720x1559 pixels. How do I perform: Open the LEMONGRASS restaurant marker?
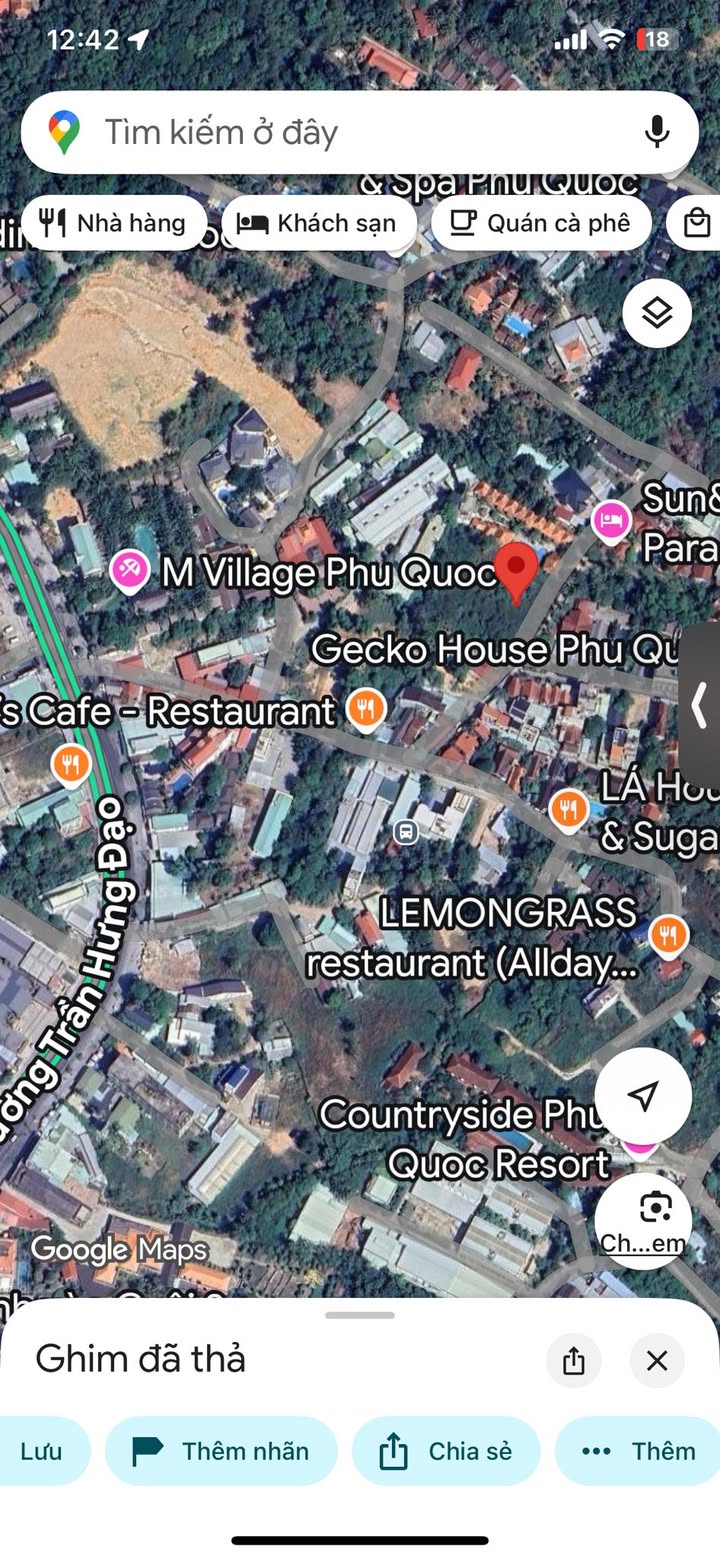click(668, 936)
